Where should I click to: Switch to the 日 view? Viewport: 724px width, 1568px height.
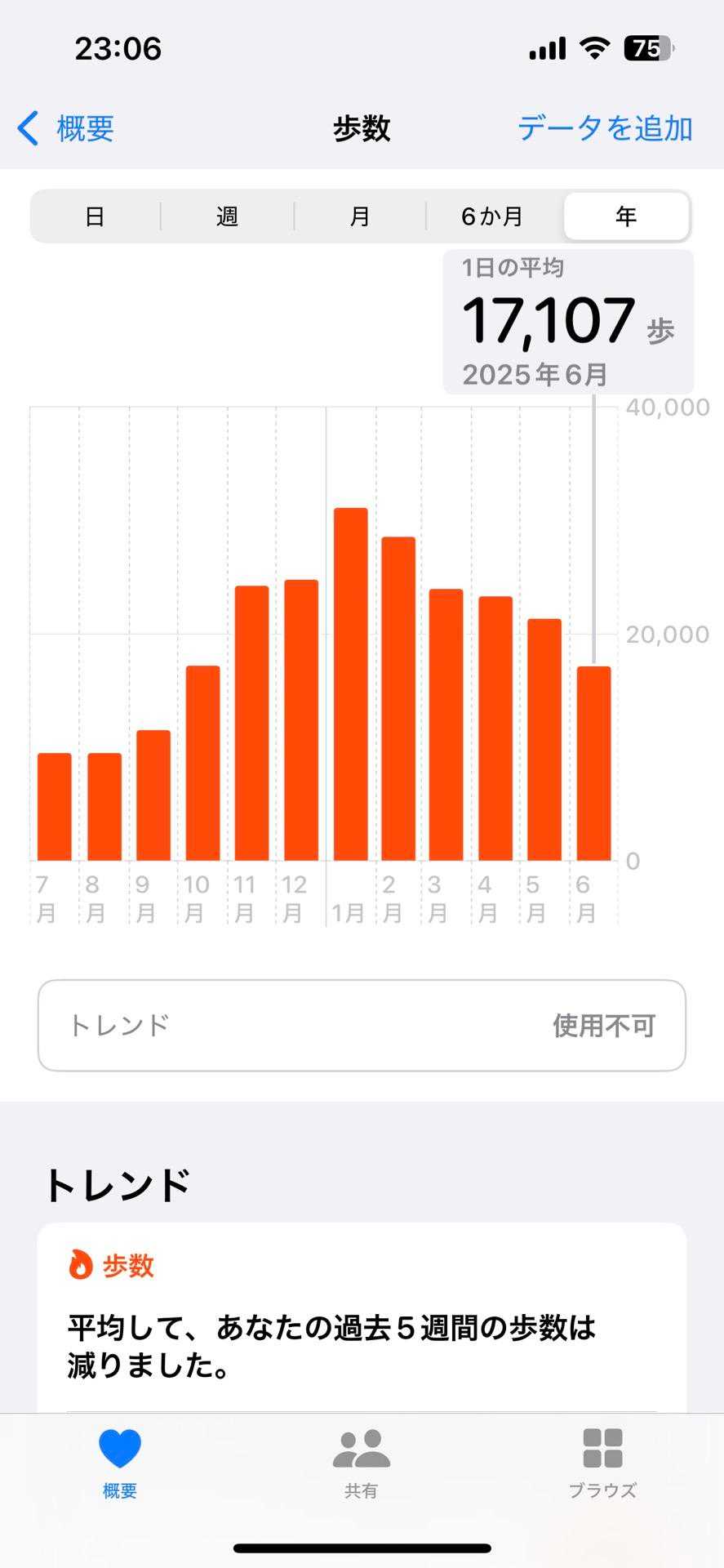pos(95,216)
